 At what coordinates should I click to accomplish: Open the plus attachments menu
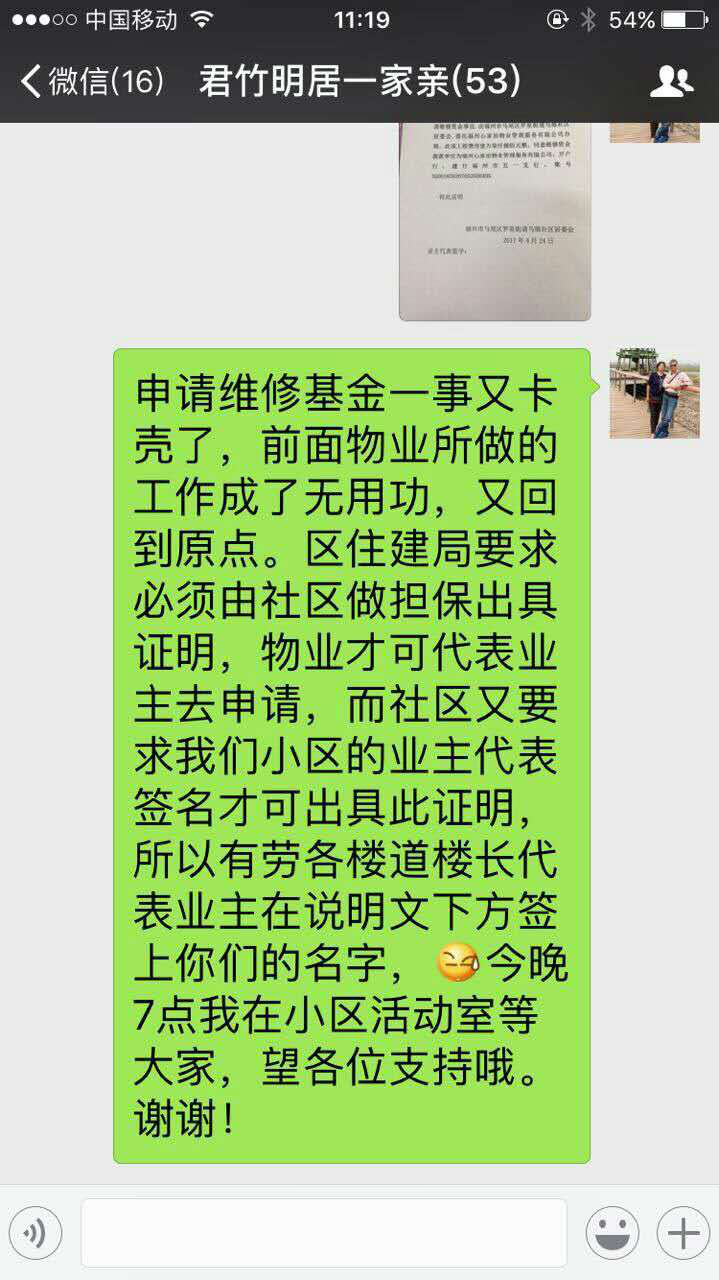pyautogui.click(x=683, y=1232)
